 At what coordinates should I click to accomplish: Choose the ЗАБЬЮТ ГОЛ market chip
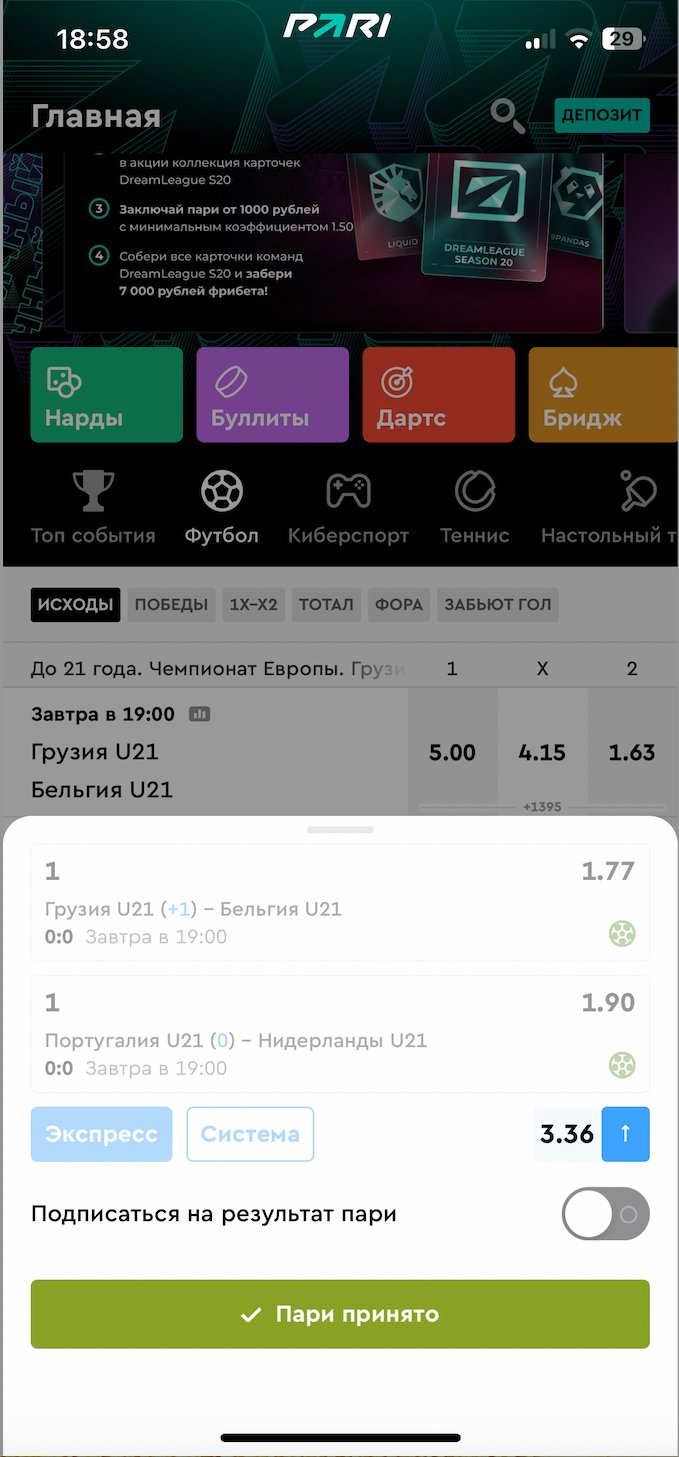tap(497, 604)
